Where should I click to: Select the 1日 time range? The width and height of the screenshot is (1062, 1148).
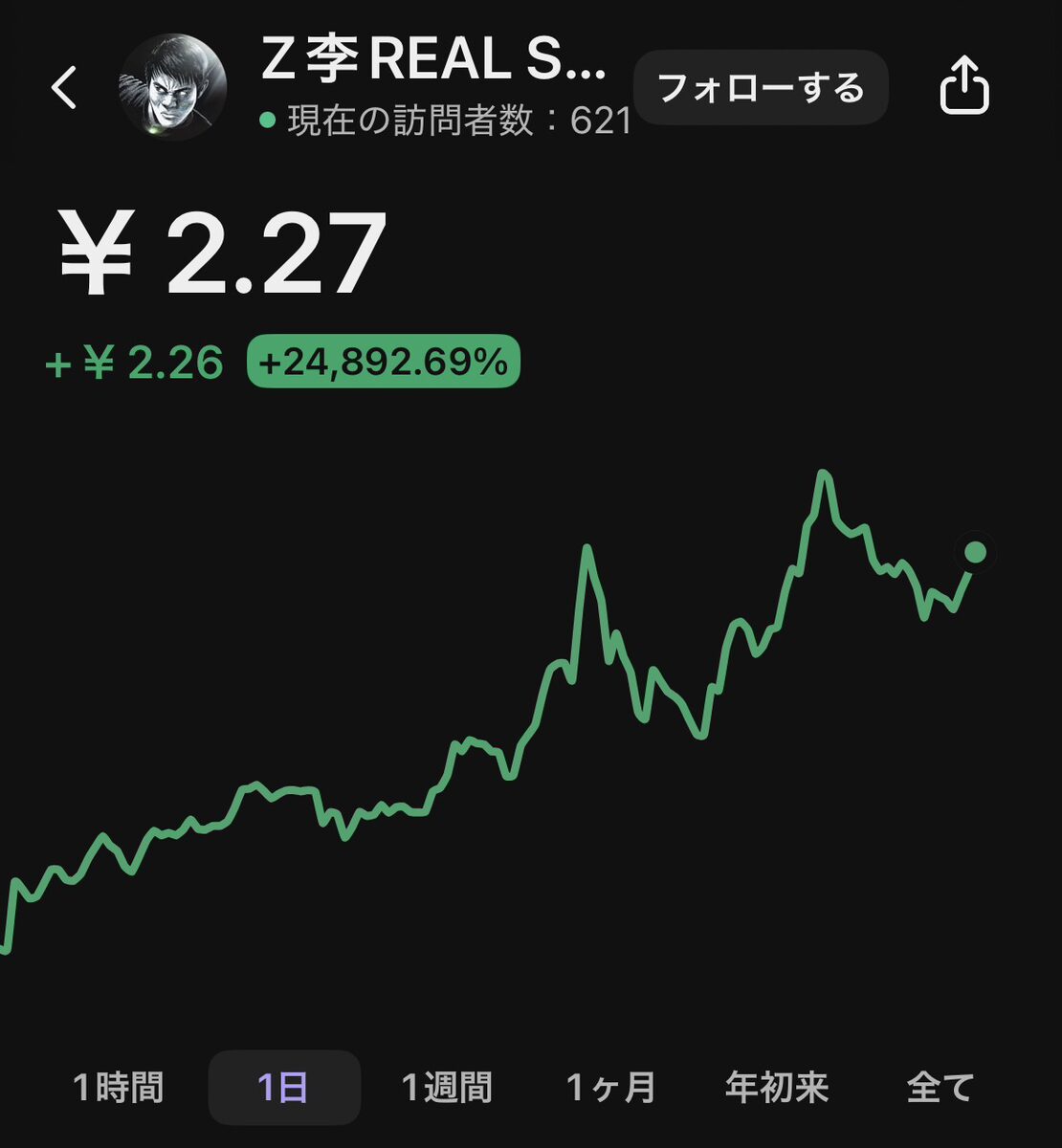(x=283, y=1088)
